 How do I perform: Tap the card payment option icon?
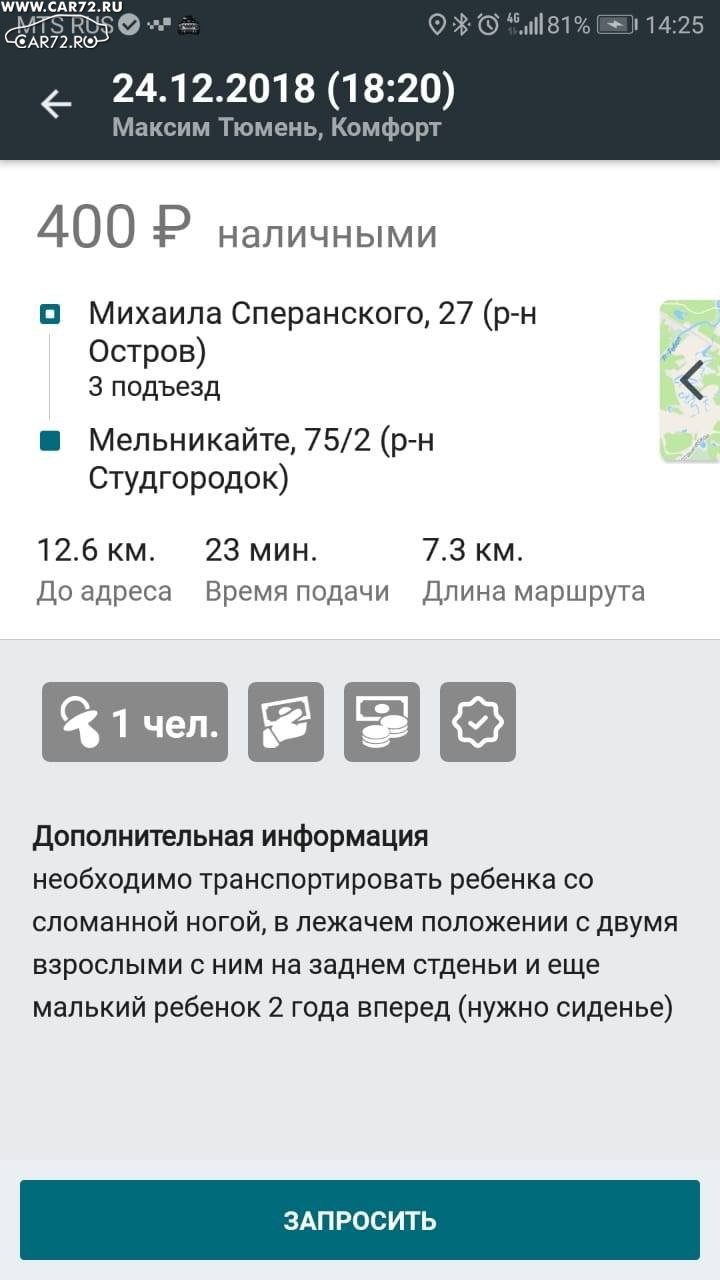tap(286, 722)
